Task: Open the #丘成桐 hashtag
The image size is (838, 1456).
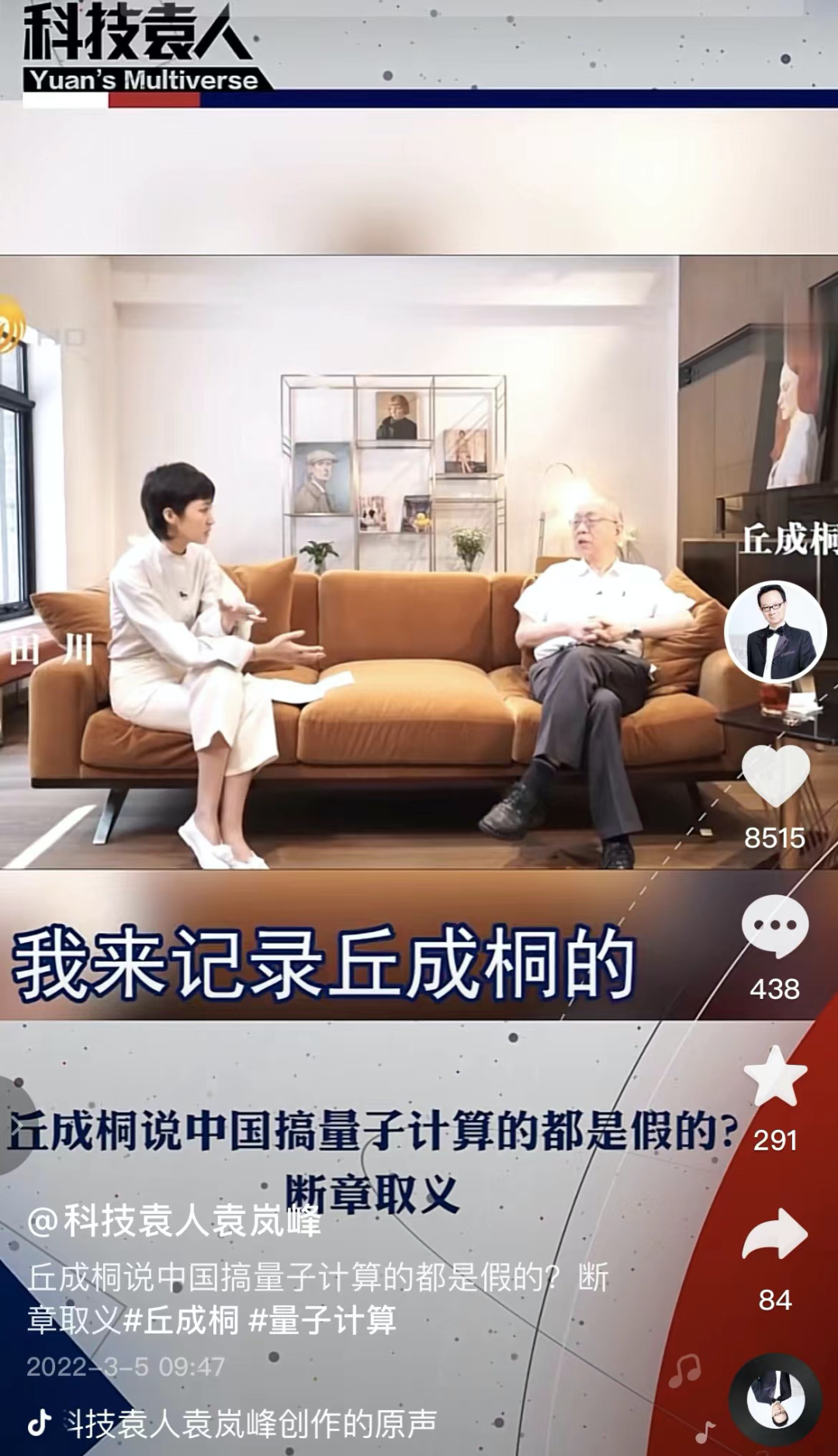Action: (181, 1319)
